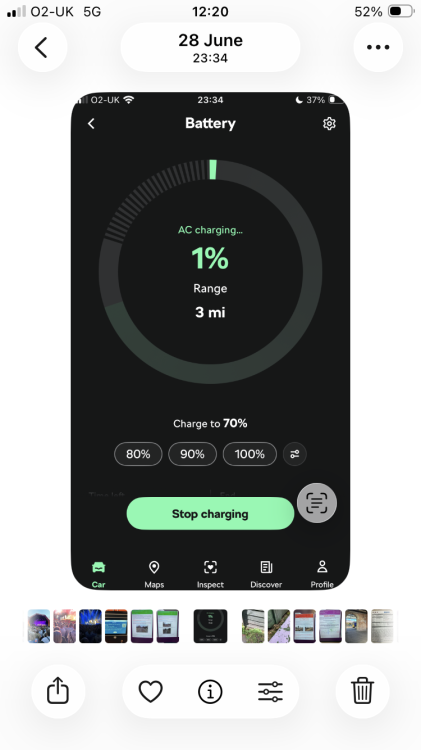Jump to the dark blue concert stage thumbnail
The image size is (421, 750).
(90, 626)
